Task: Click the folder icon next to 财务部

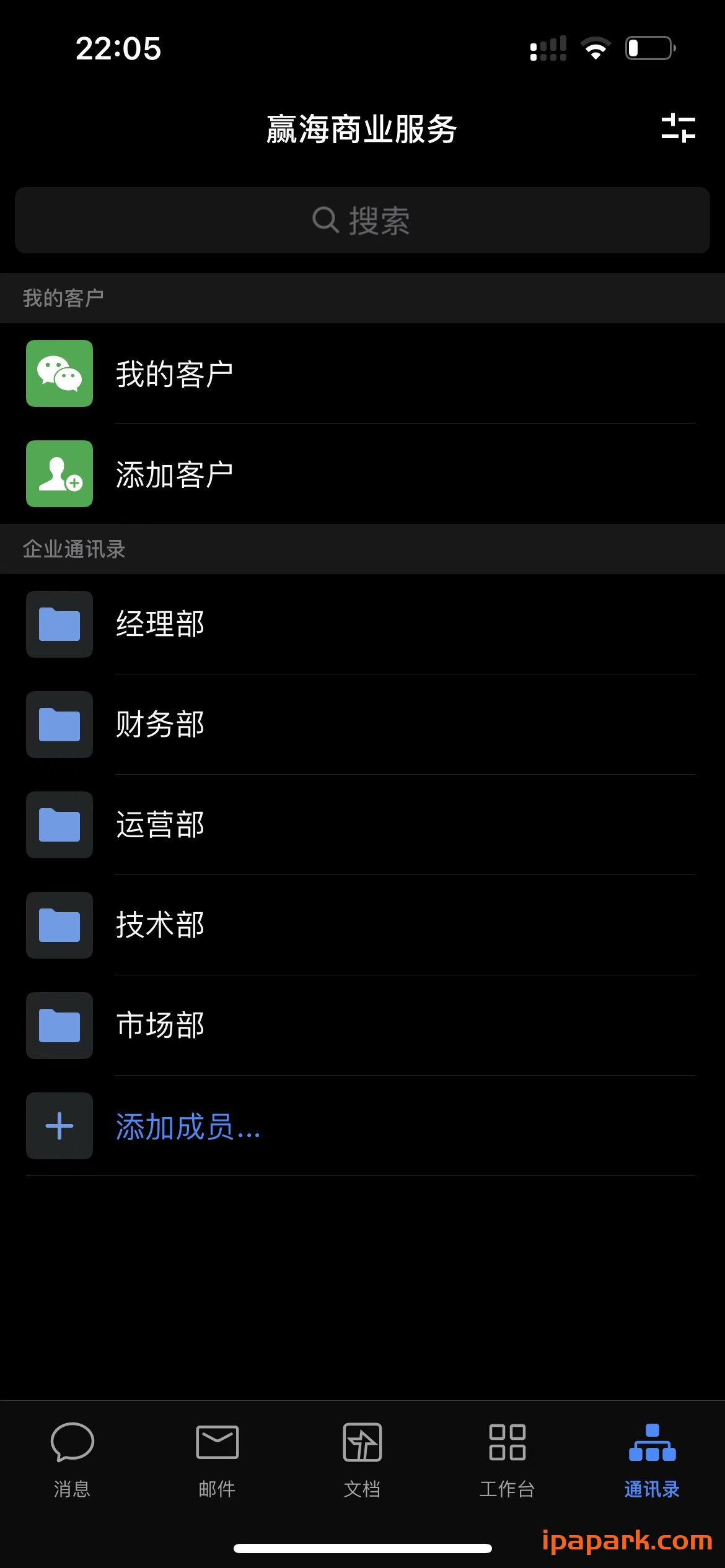Action: pyautogui.click(x=59, y=725)
